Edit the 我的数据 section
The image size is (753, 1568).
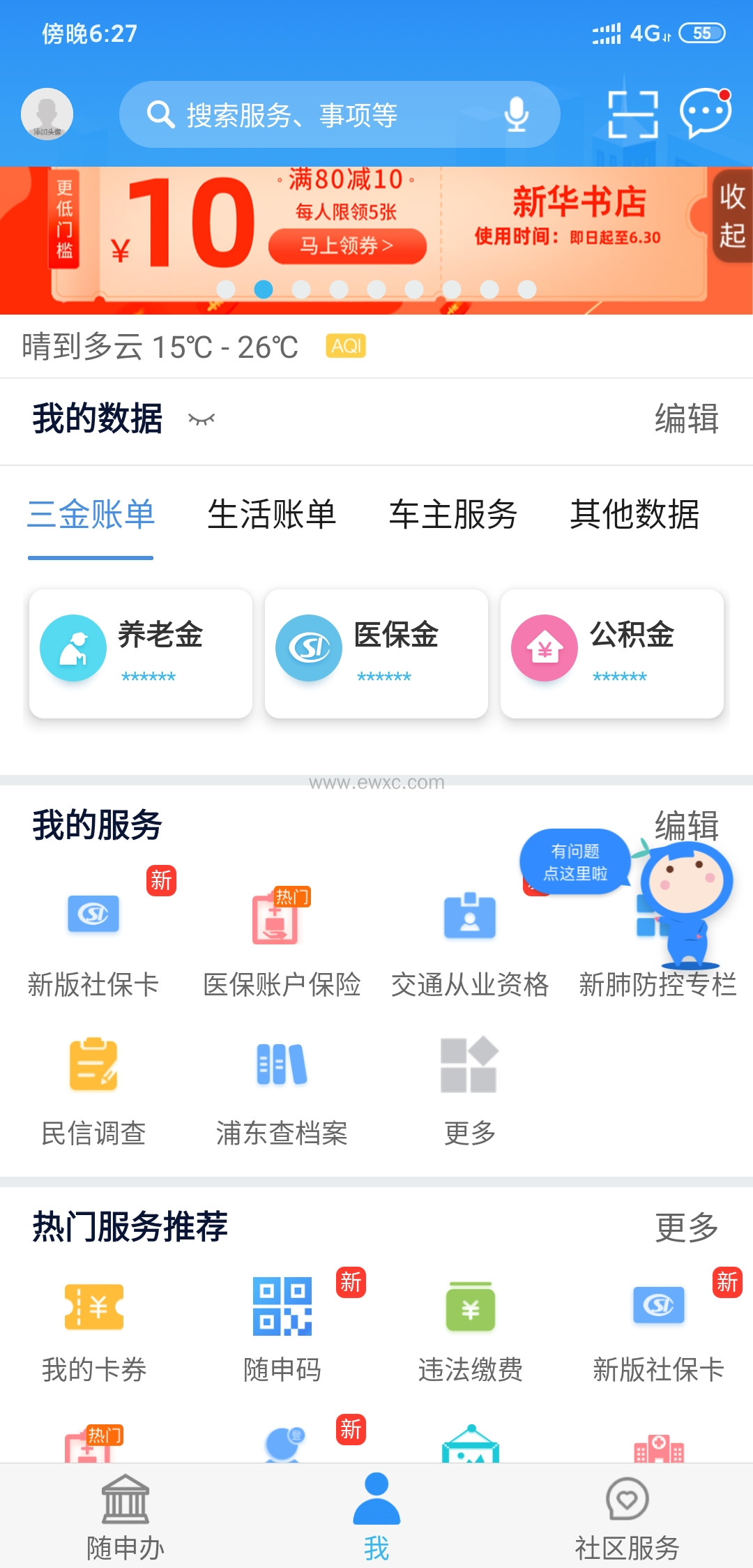pyautogui.click(x=686, y=419)
